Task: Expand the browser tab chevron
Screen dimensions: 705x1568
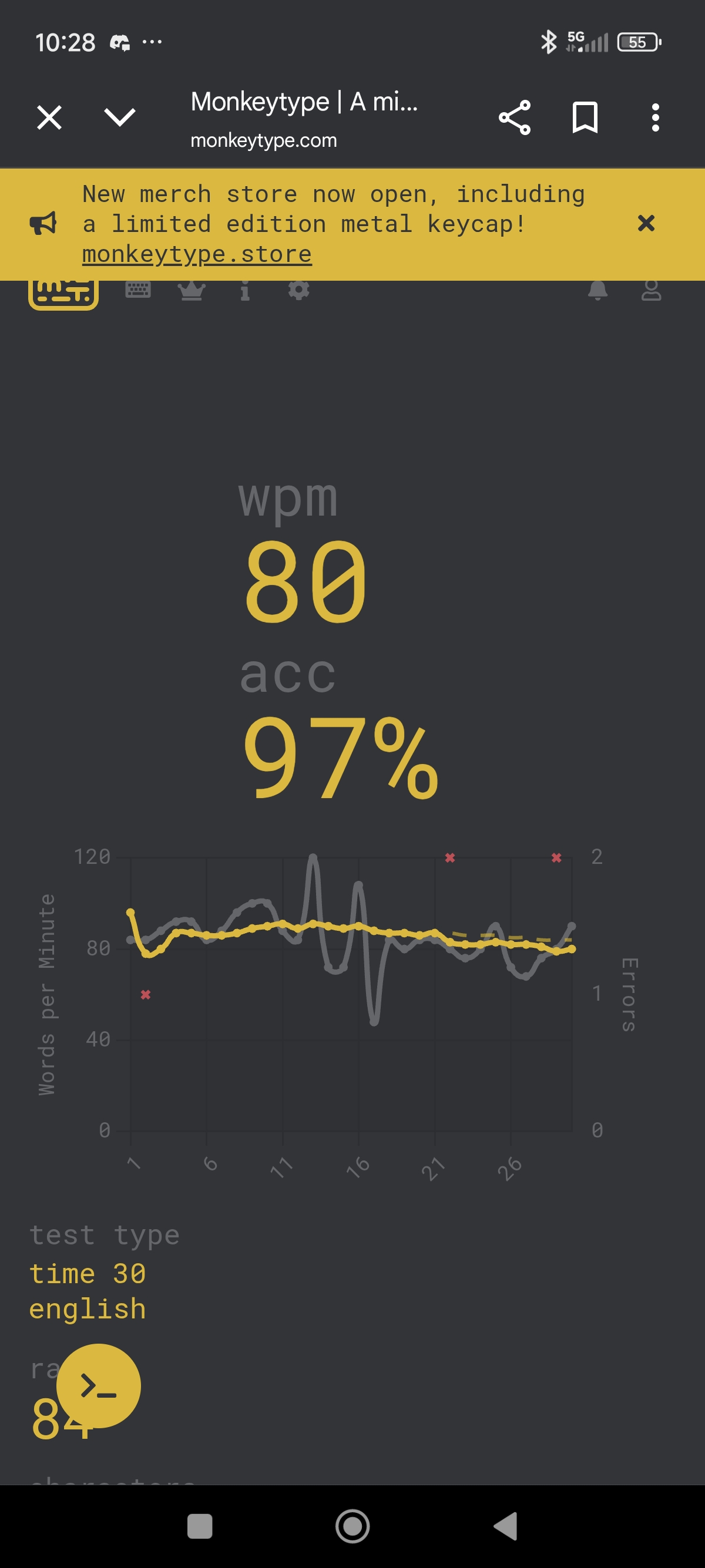Action: pos(119,117)
